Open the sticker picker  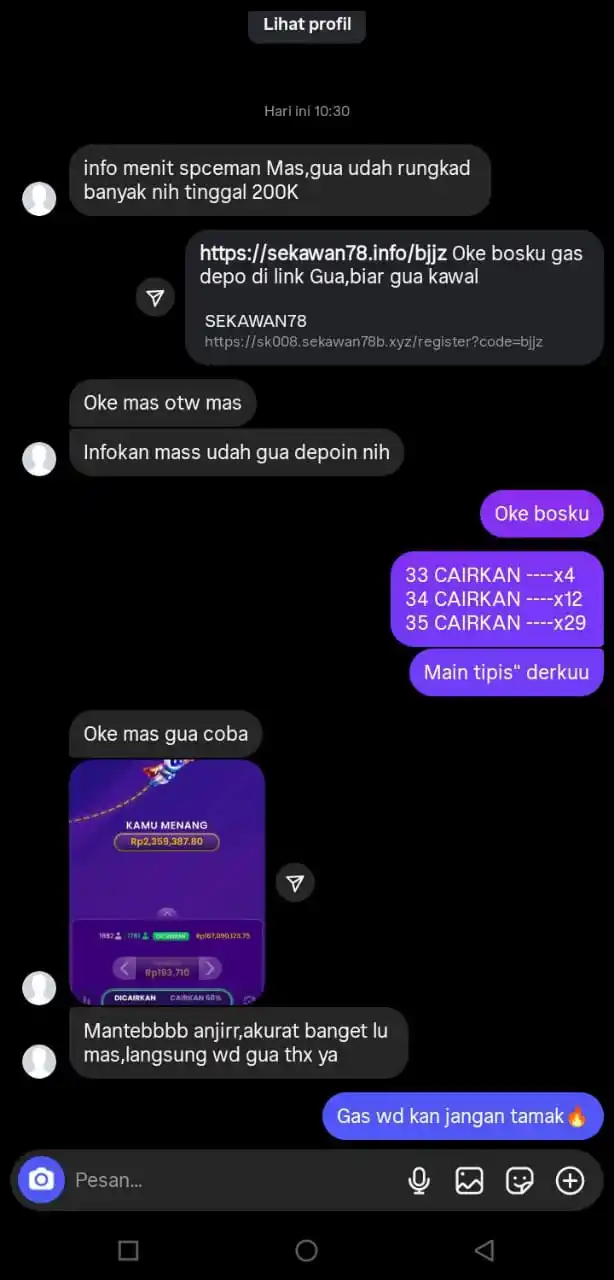520,1180
